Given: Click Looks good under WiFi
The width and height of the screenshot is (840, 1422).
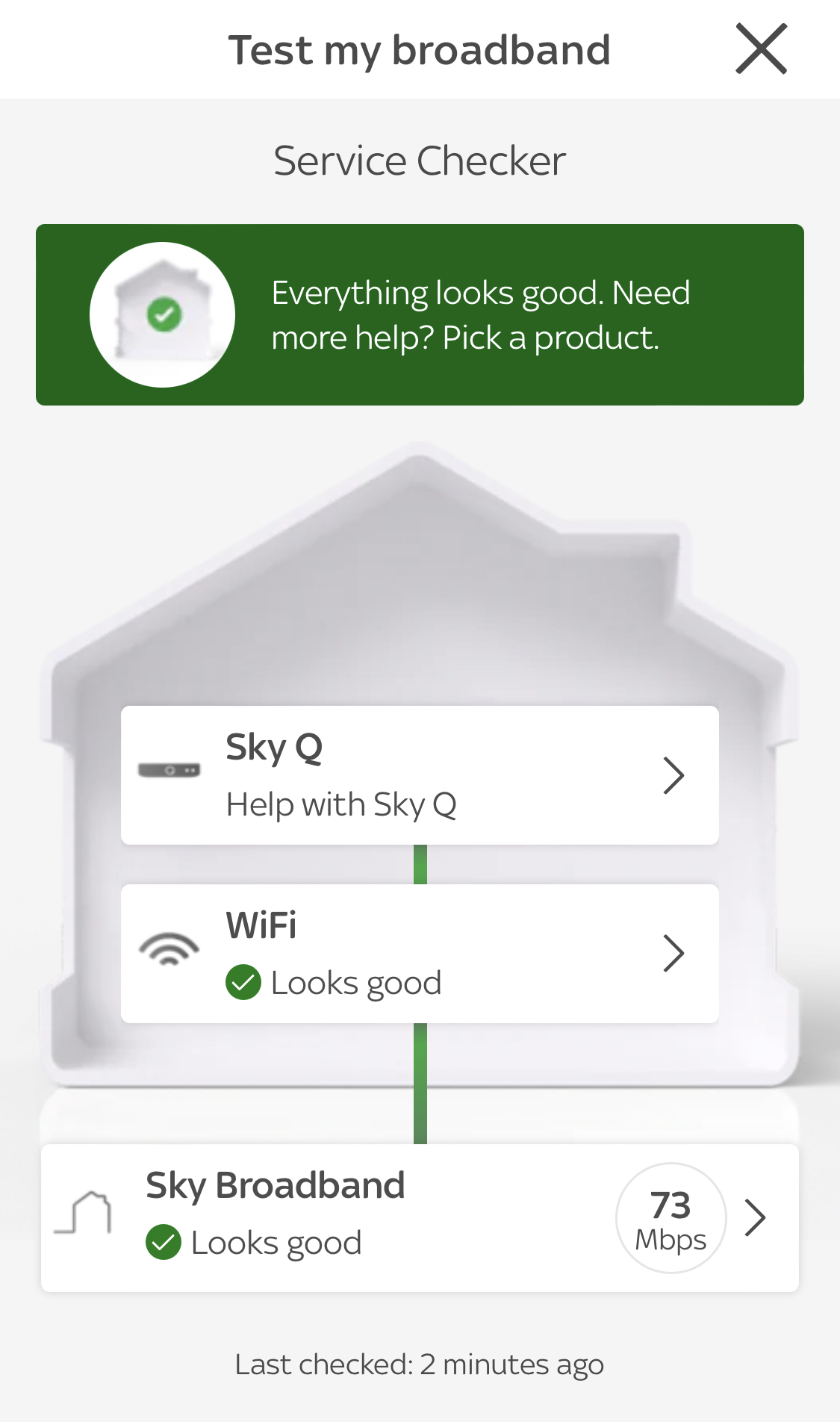Looking at the screenshot, I should pos(356,982).
